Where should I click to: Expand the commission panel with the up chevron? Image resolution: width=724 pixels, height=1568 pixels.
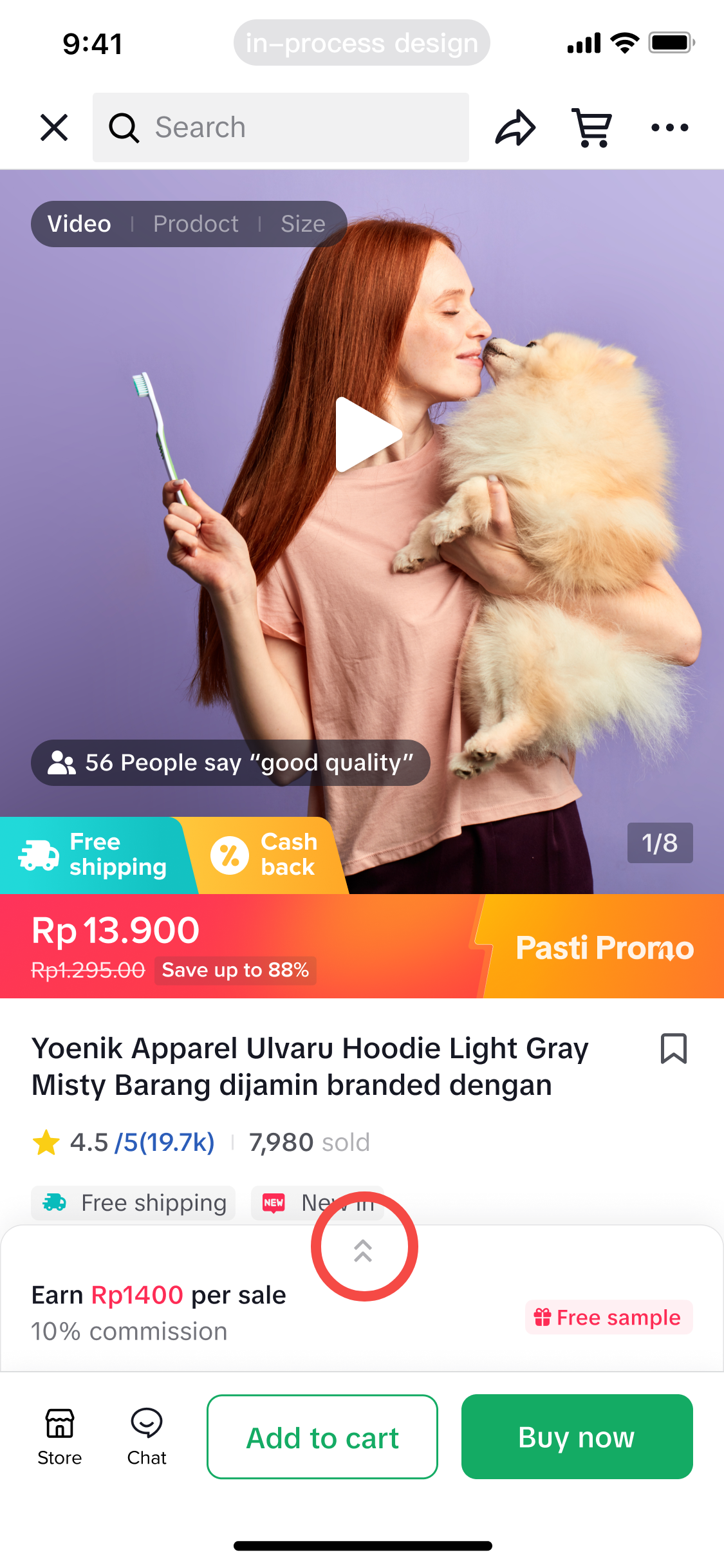tap(363, 1250)
